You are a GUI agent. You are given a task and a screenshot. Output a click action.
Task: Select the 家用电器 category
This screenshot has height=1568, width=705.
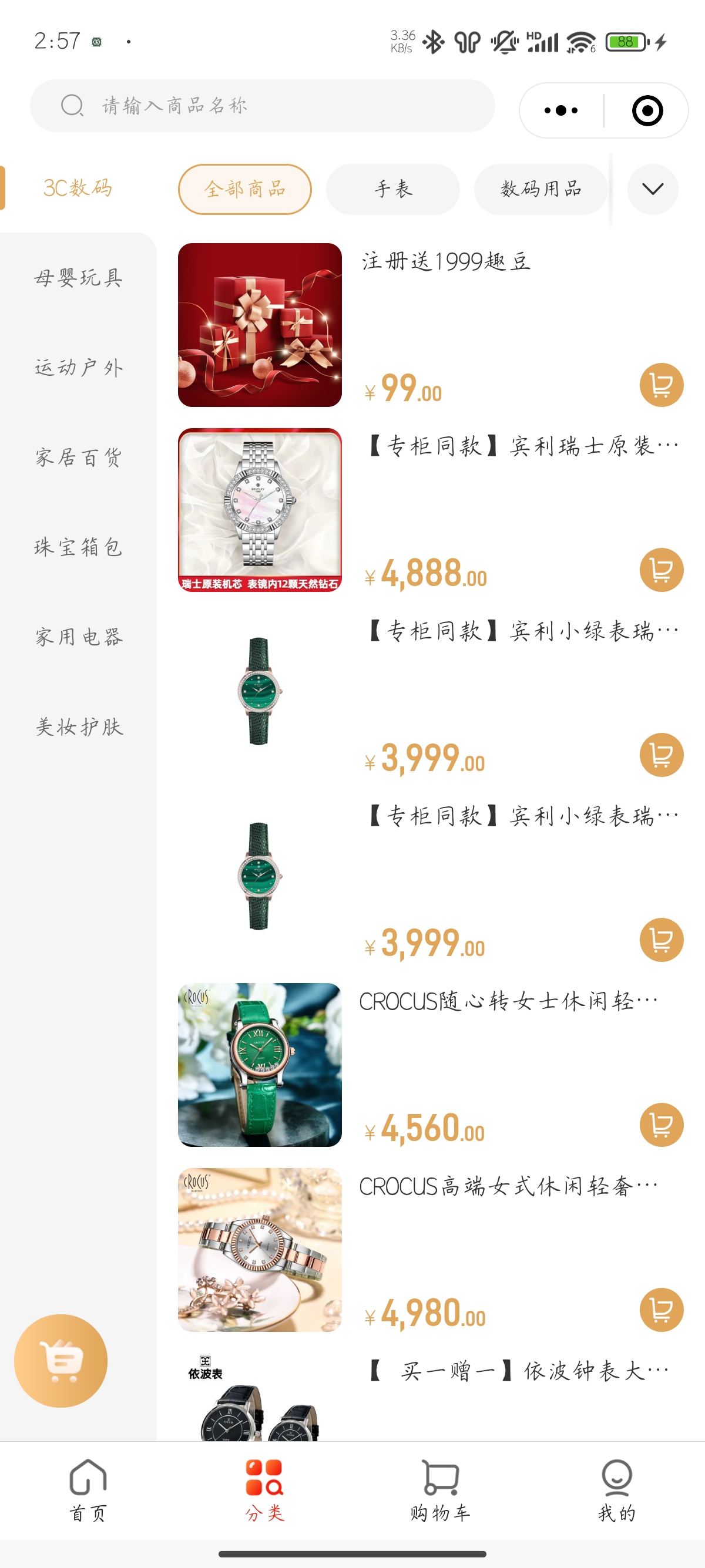79,637
